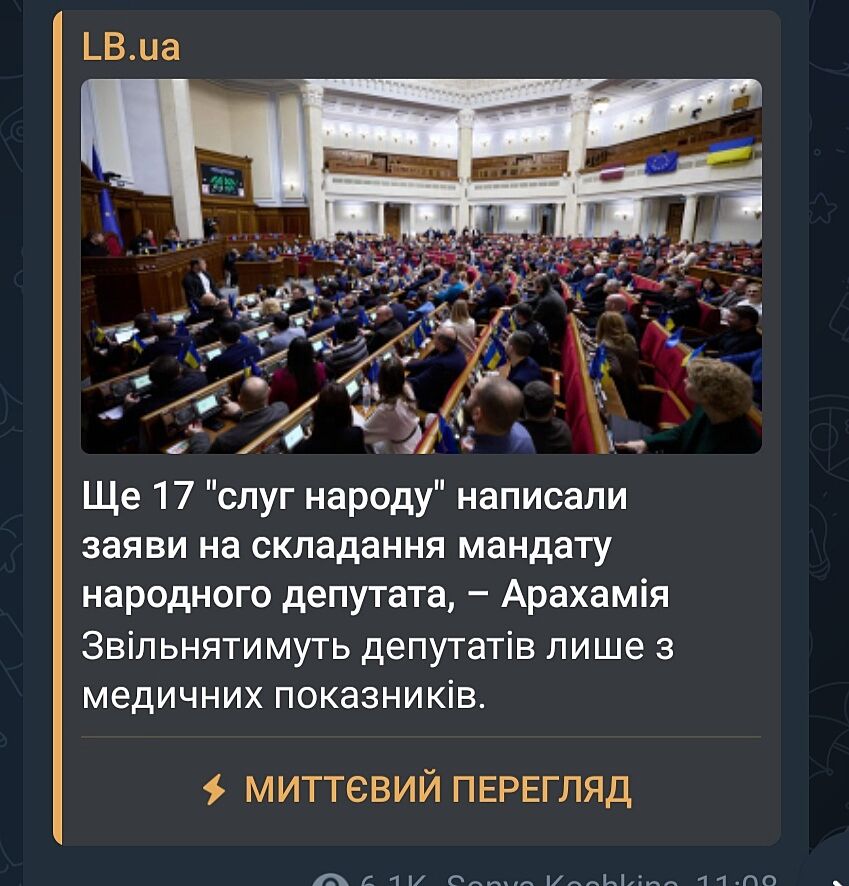
Task: Open the LB.ua article preview image
Action: click(421, 266)
